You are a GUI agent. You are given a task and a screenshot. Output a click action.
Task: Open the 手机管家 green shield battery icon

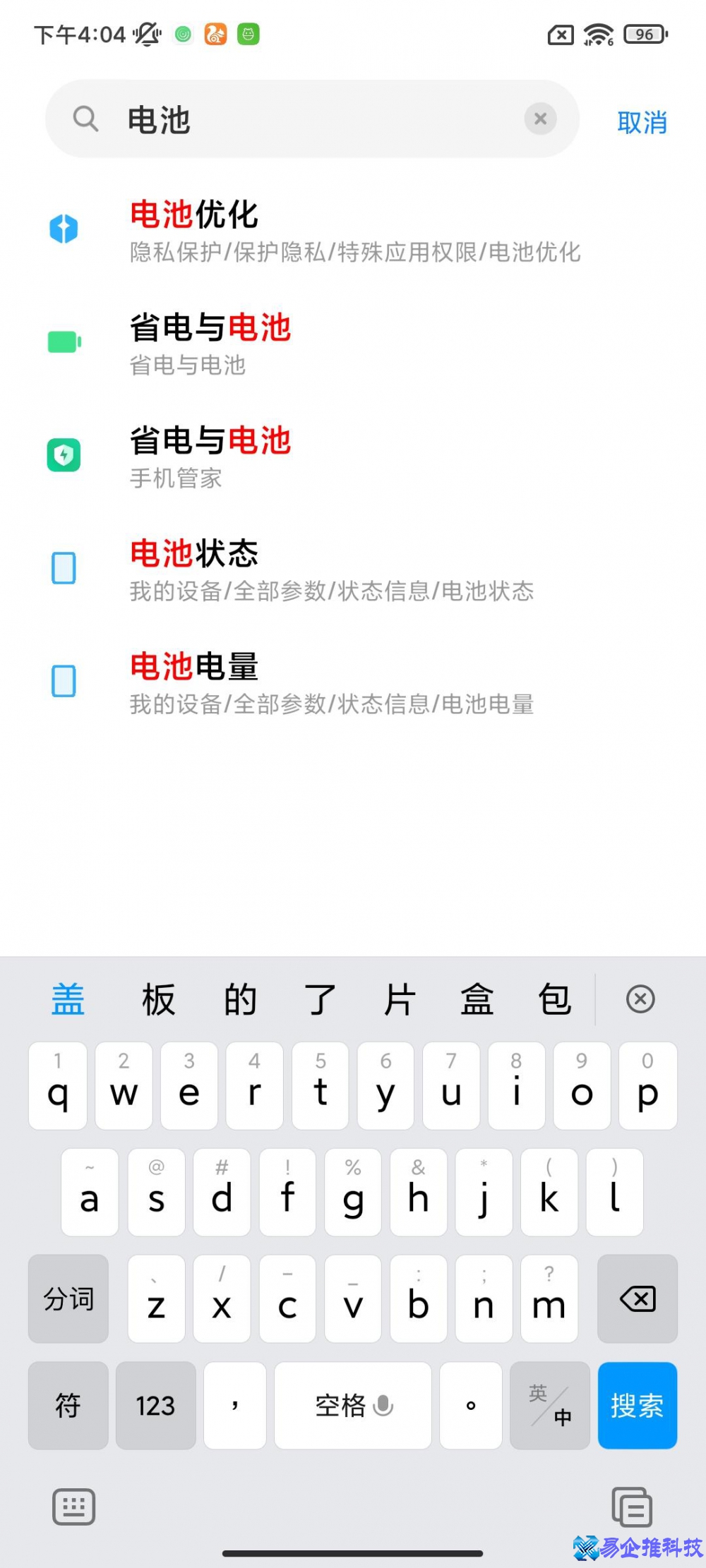(65, 455)
